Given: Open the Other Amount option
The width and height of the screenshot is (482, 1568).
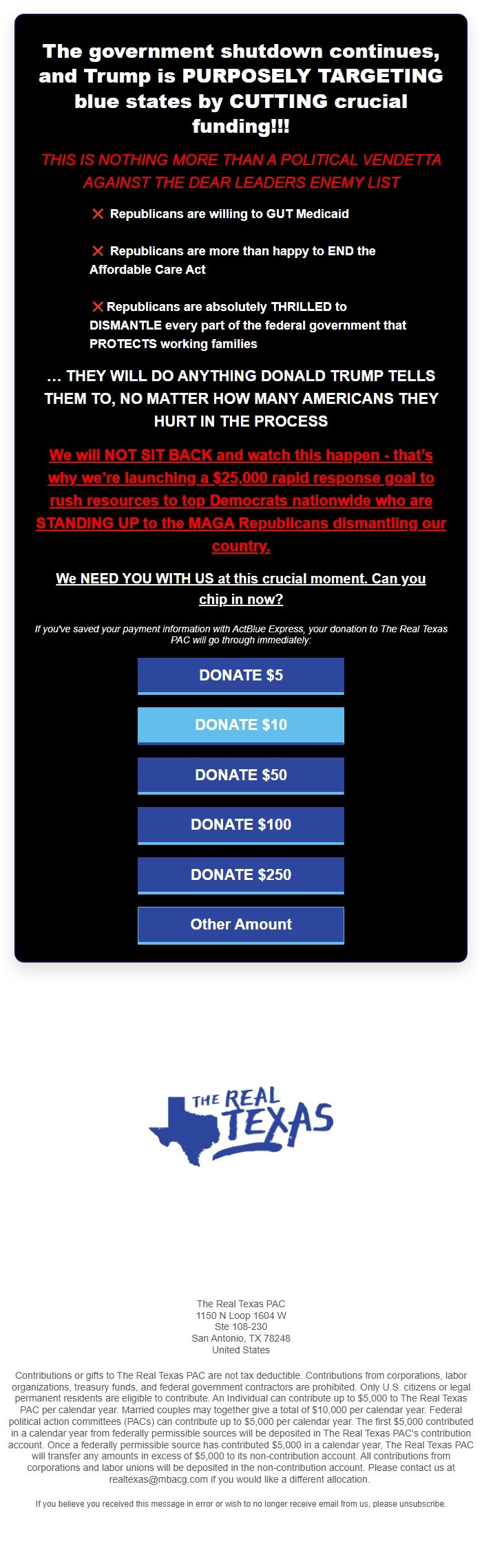Looking at the screenshot, I should tap(241, 925).
